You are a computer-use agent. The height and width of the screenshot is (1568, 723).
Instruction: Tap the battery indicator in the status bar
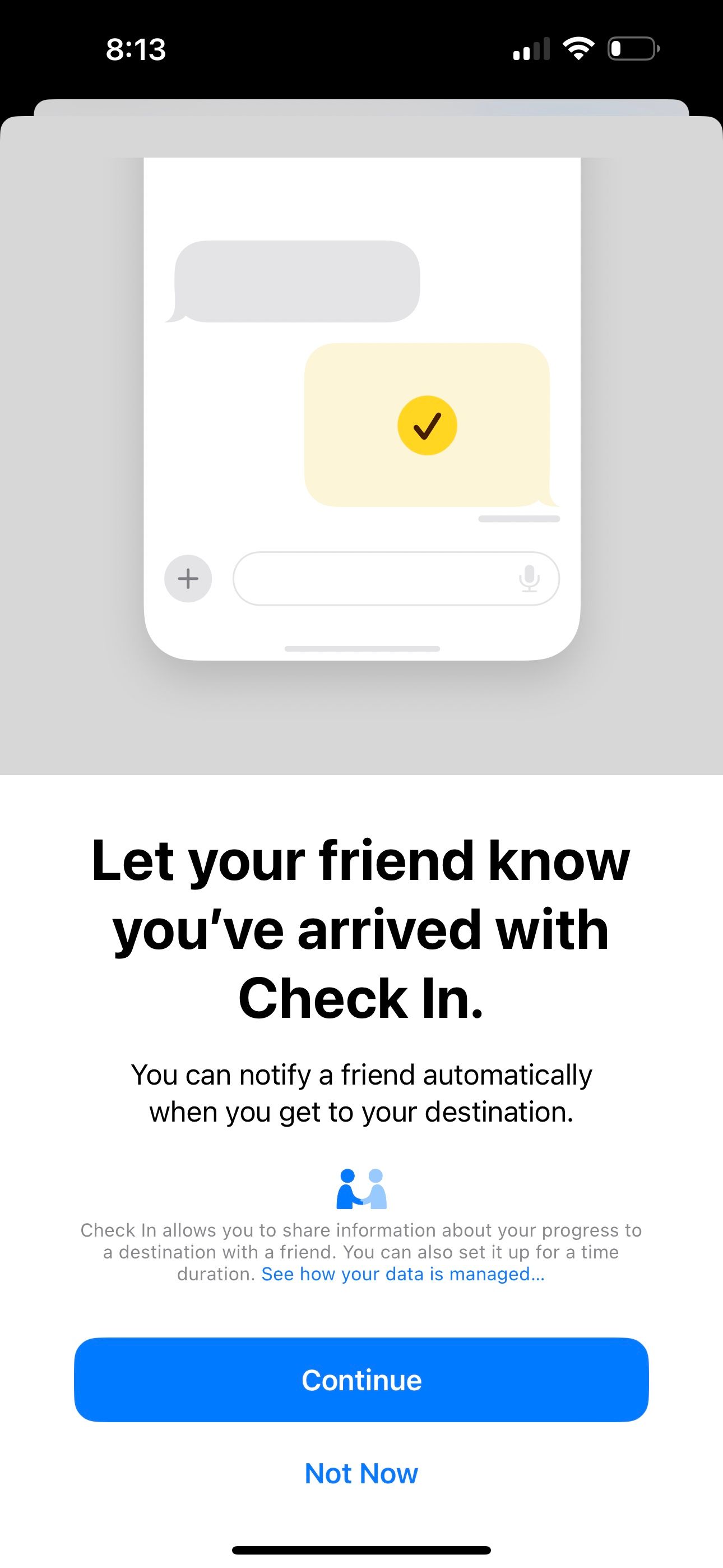[x=633, y=49]
